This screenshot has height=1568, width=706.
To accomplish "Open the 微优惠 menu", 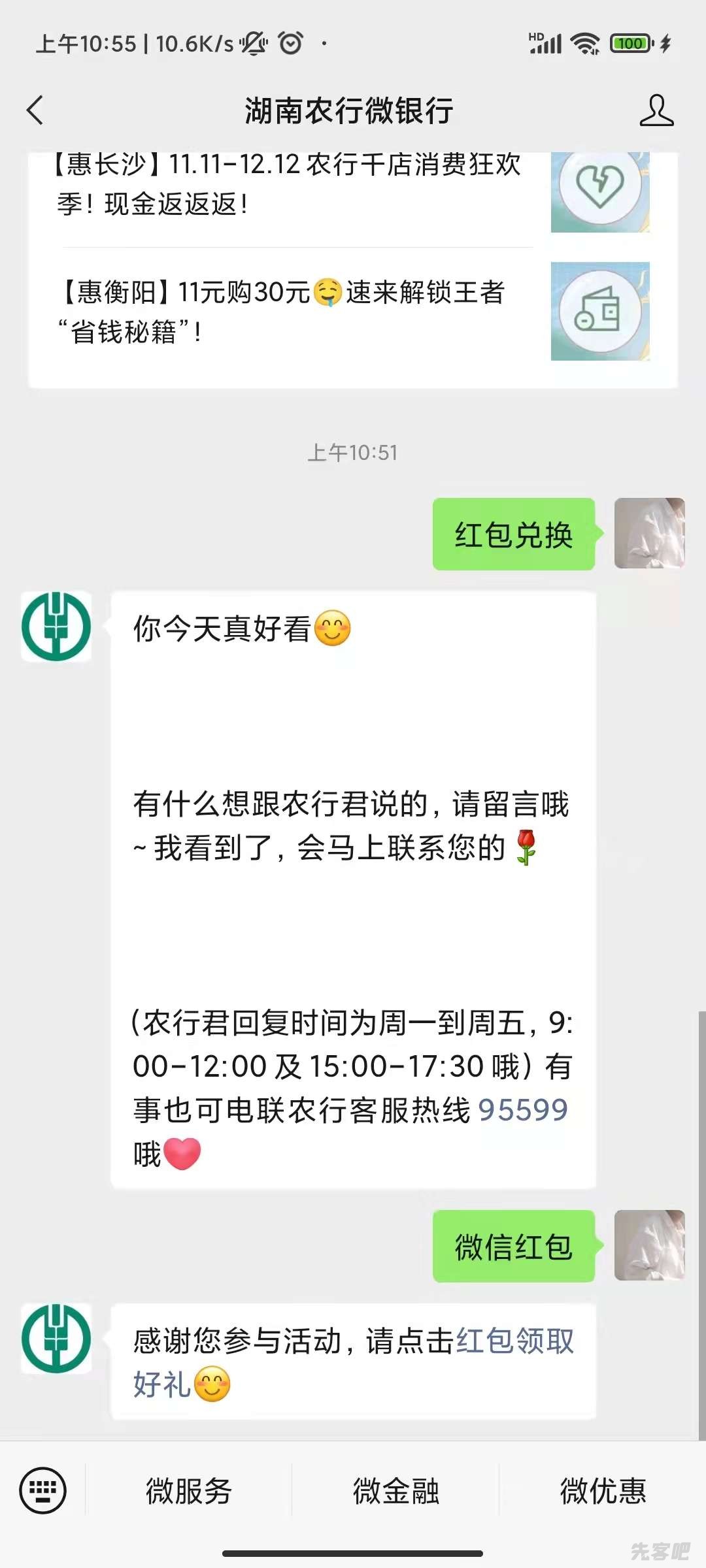I will (603, 1492).
